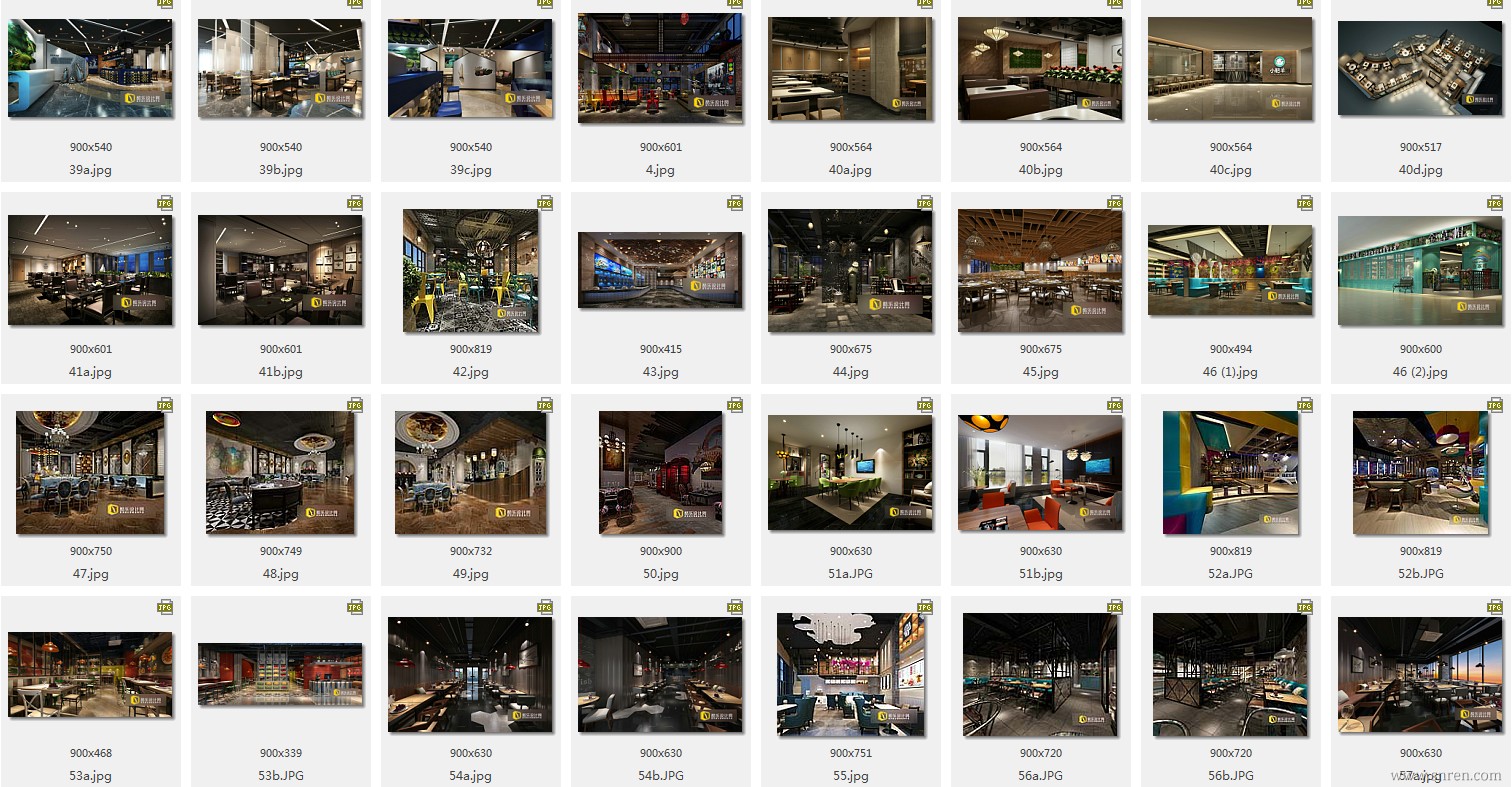
Task: Select the 40d.jpg floor plan image
Action: coord(1420,68)
